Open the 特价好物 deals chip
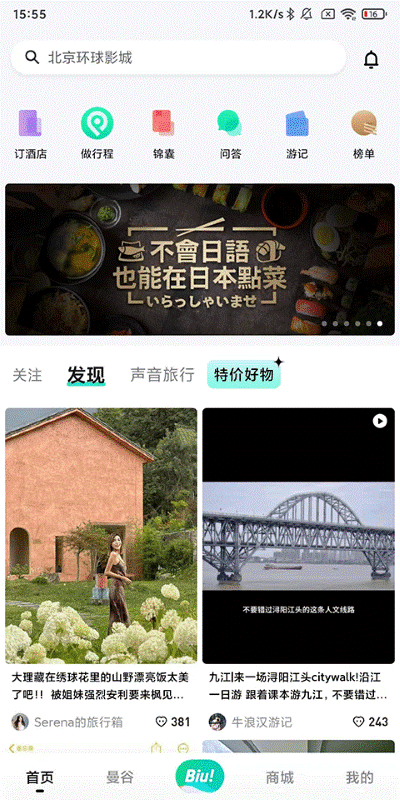Screen dimensions: 400x800 (244, 374)
